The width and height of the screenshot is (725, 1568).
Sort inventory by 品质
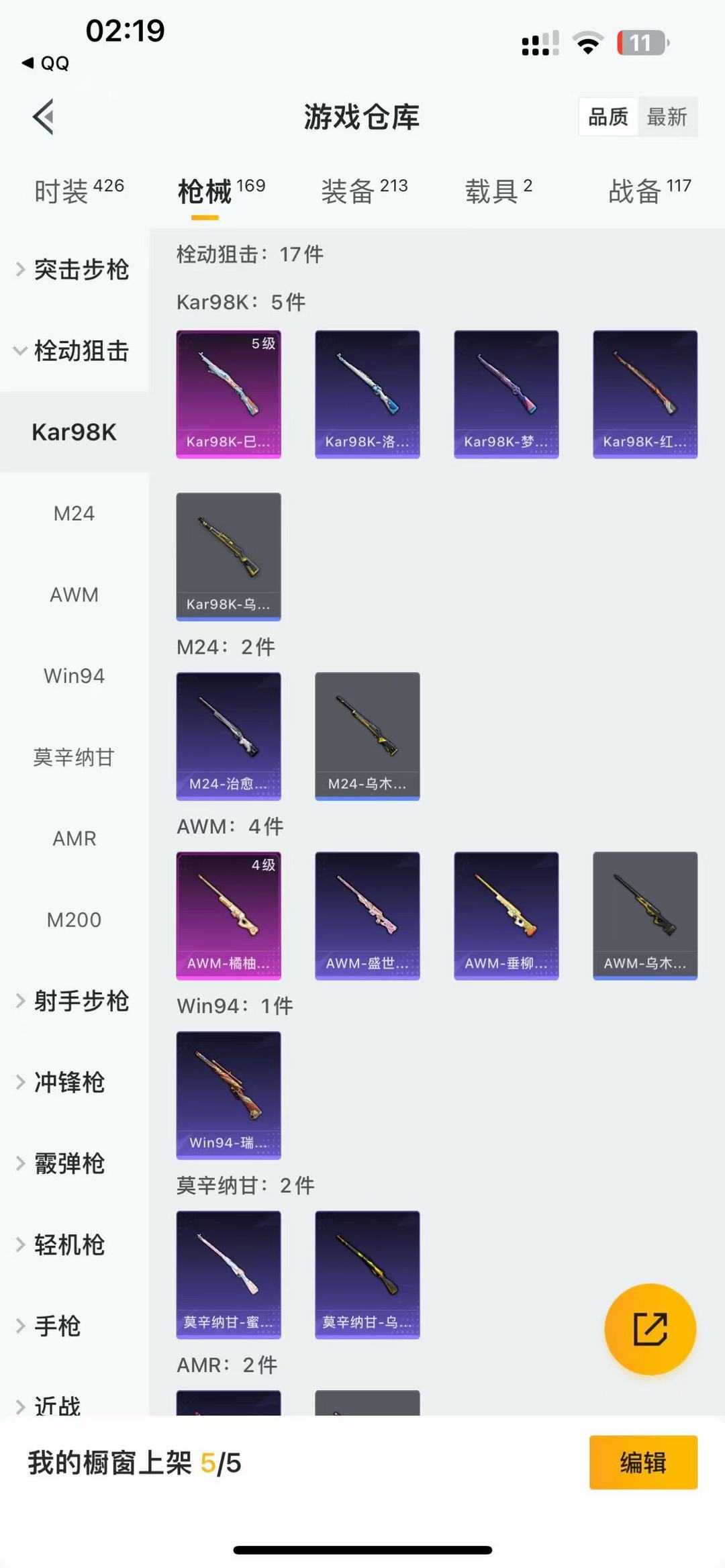point(608,117)
